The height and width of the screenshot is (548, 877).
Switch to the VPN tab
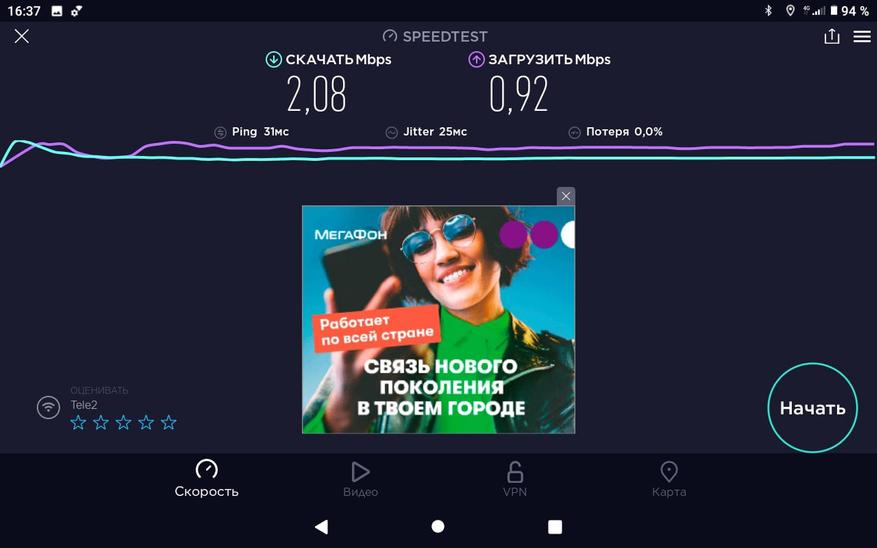(514, 478)
